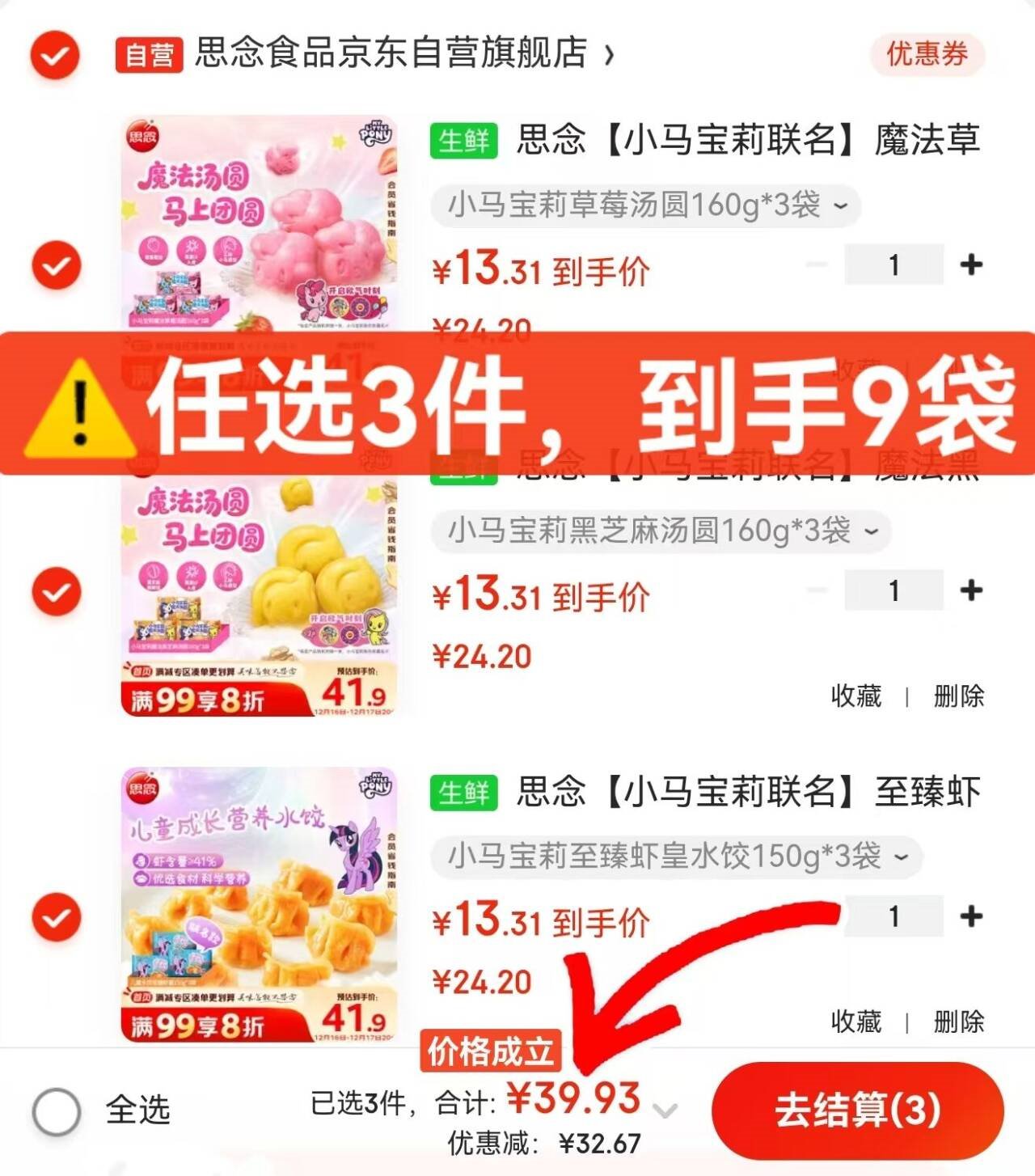Screen dimensions: 1035x1176
Task: Change 小马宝莉至臻虾皇水饺150g*3袋 spec dropdown
Action: tap(676, 857)
